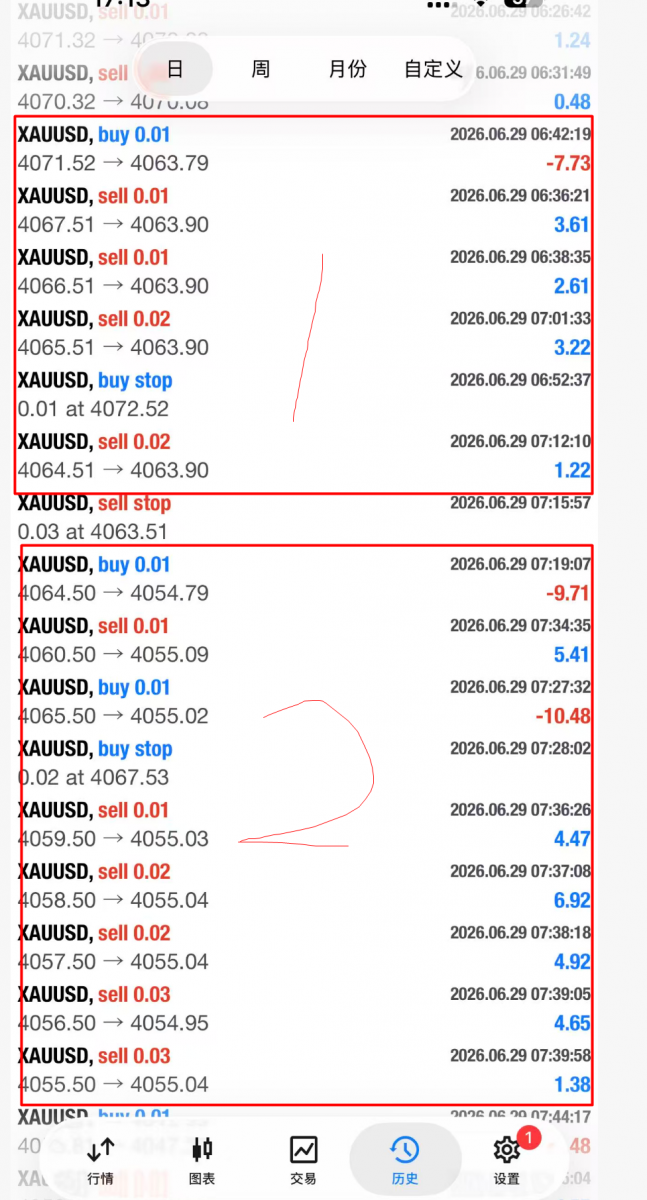Open the 自定义 custom period filter

pos(433,69)
